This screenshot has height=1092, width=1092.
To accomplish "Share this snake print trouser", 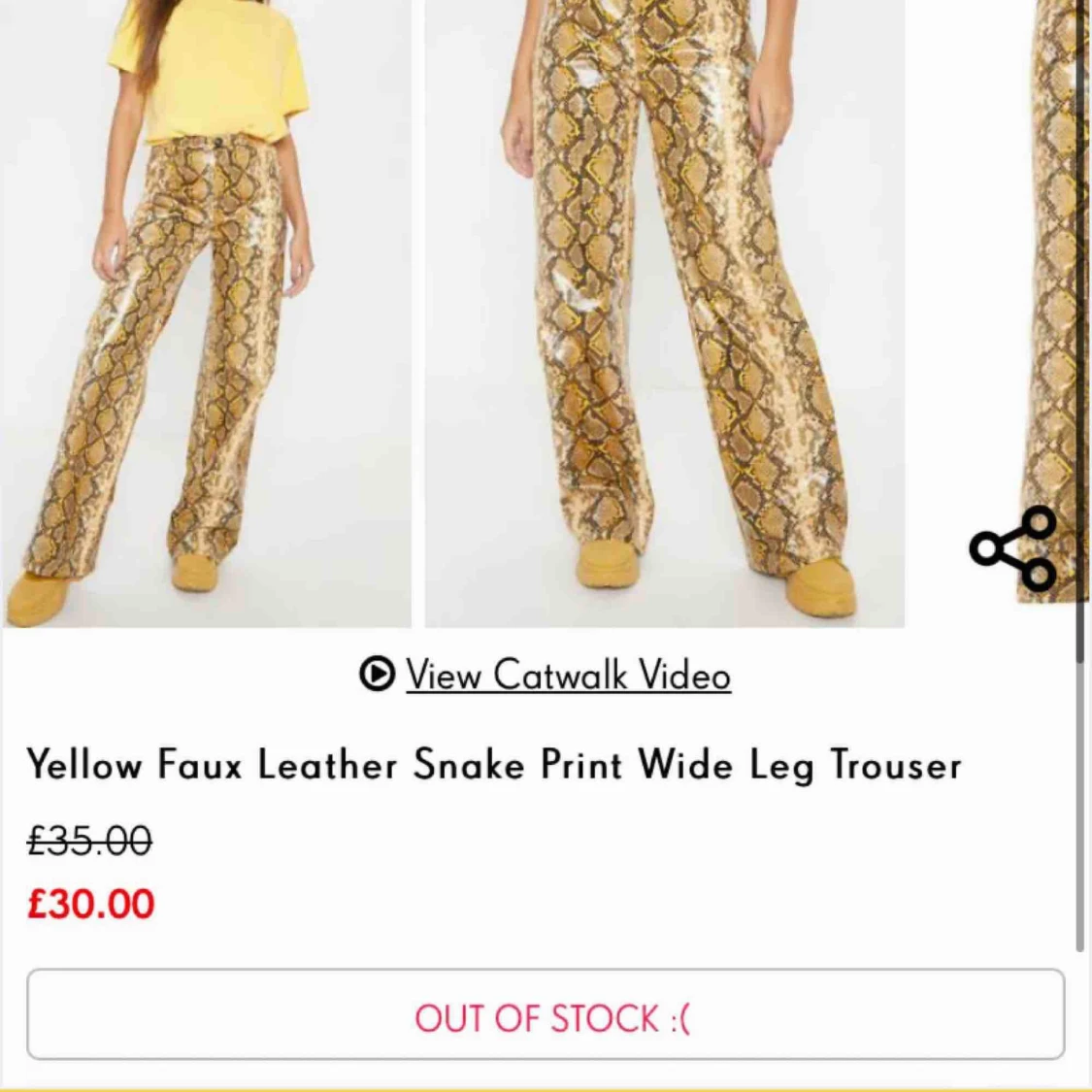I will (1013, 548).
